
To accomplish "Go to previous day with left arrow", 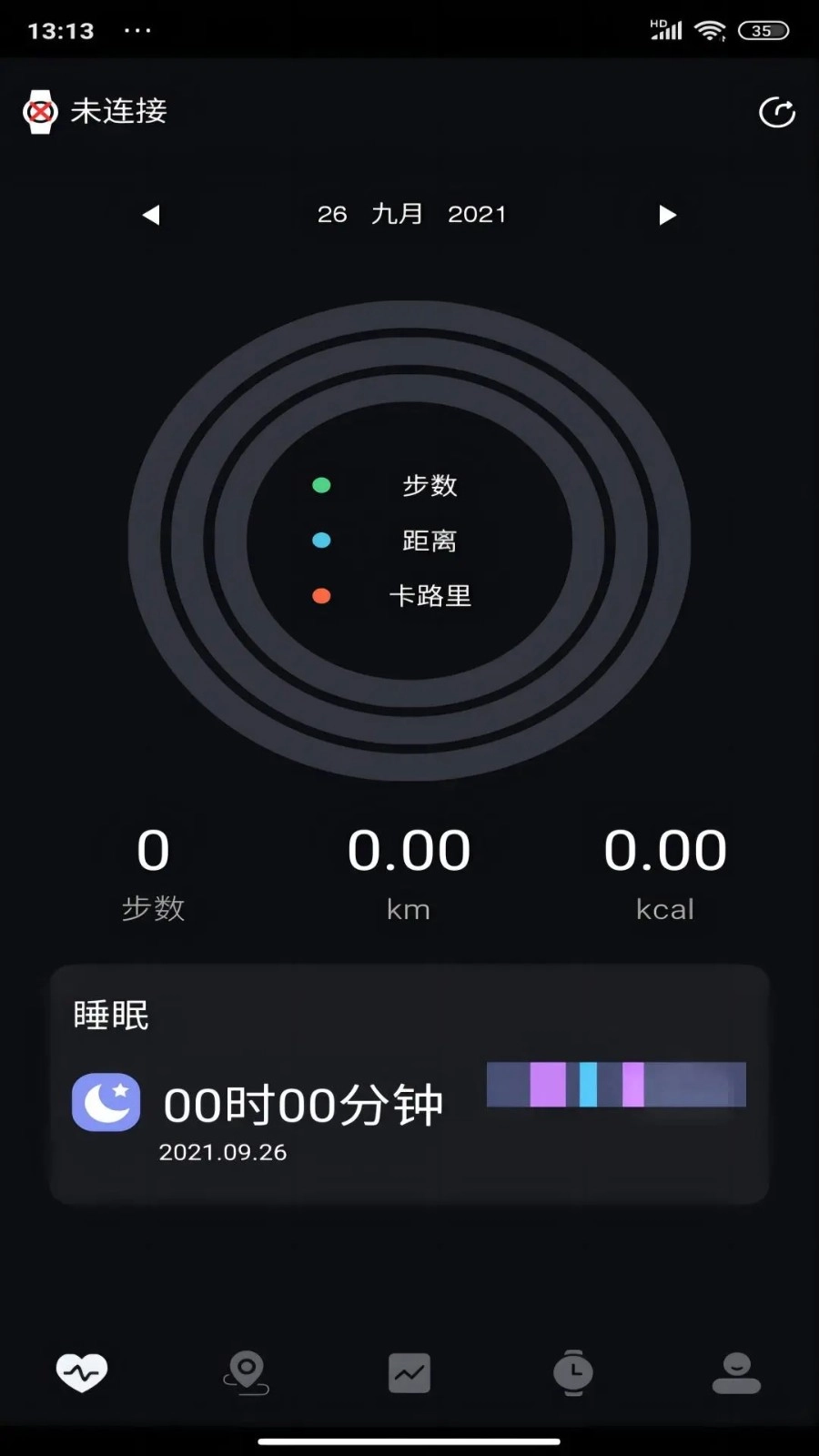I will (x=152, y=215).
